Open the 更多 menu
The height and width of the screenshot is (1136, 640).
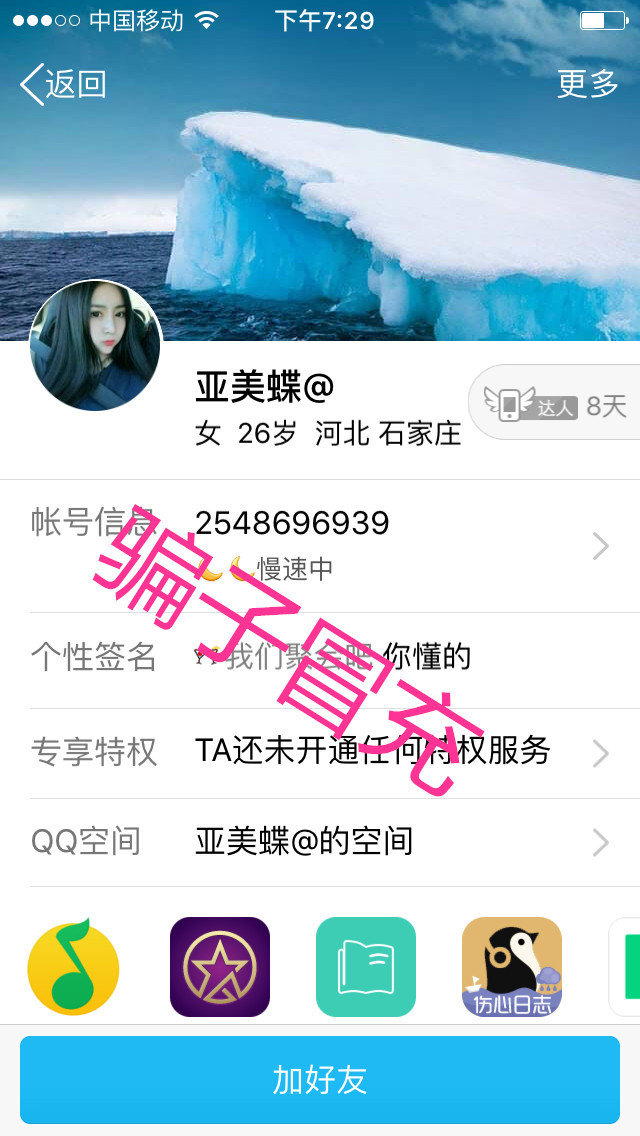[x=588, y=84]
